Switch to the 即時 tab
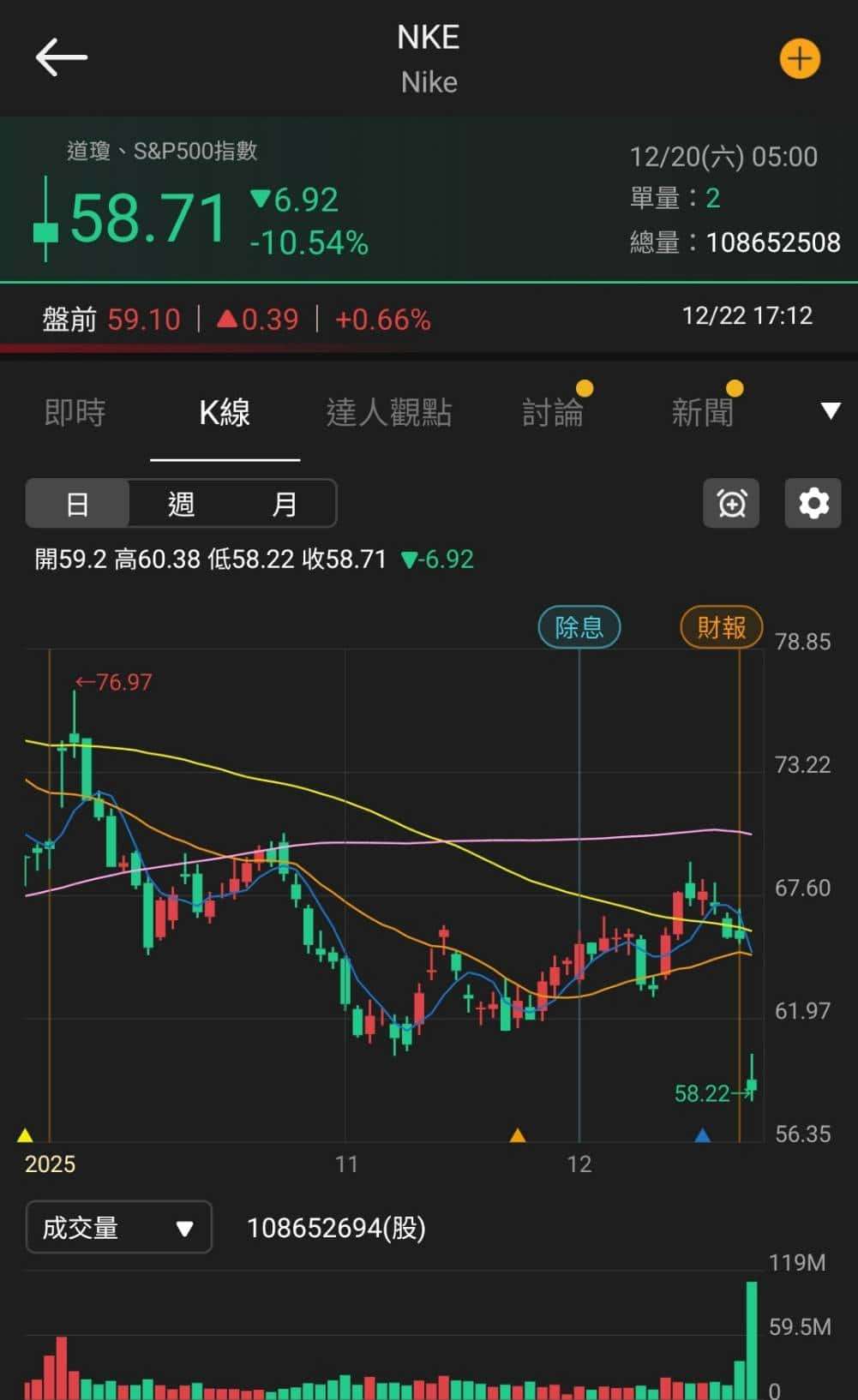 click(74, 413)
